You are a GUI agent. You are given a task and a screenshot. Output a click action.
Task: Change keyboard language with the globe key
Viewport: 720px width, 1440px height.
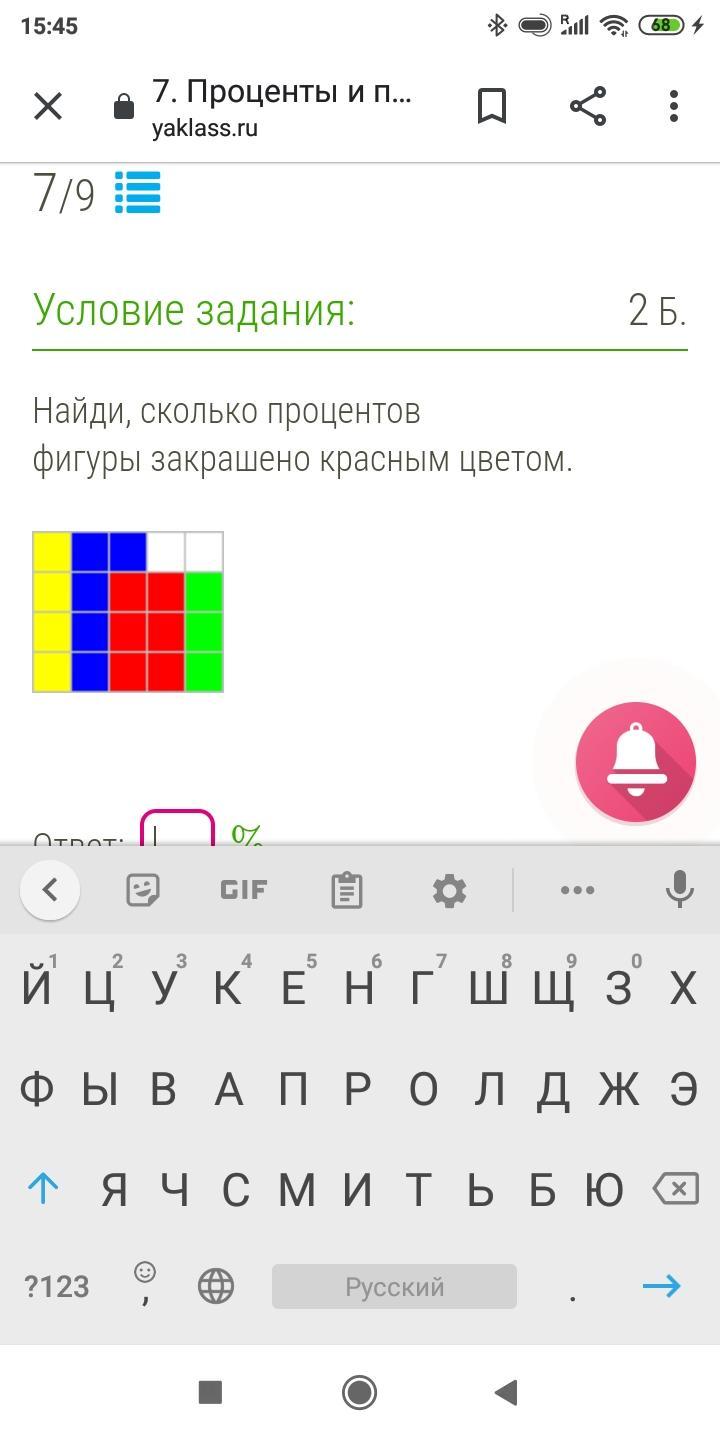point(216,1286)
